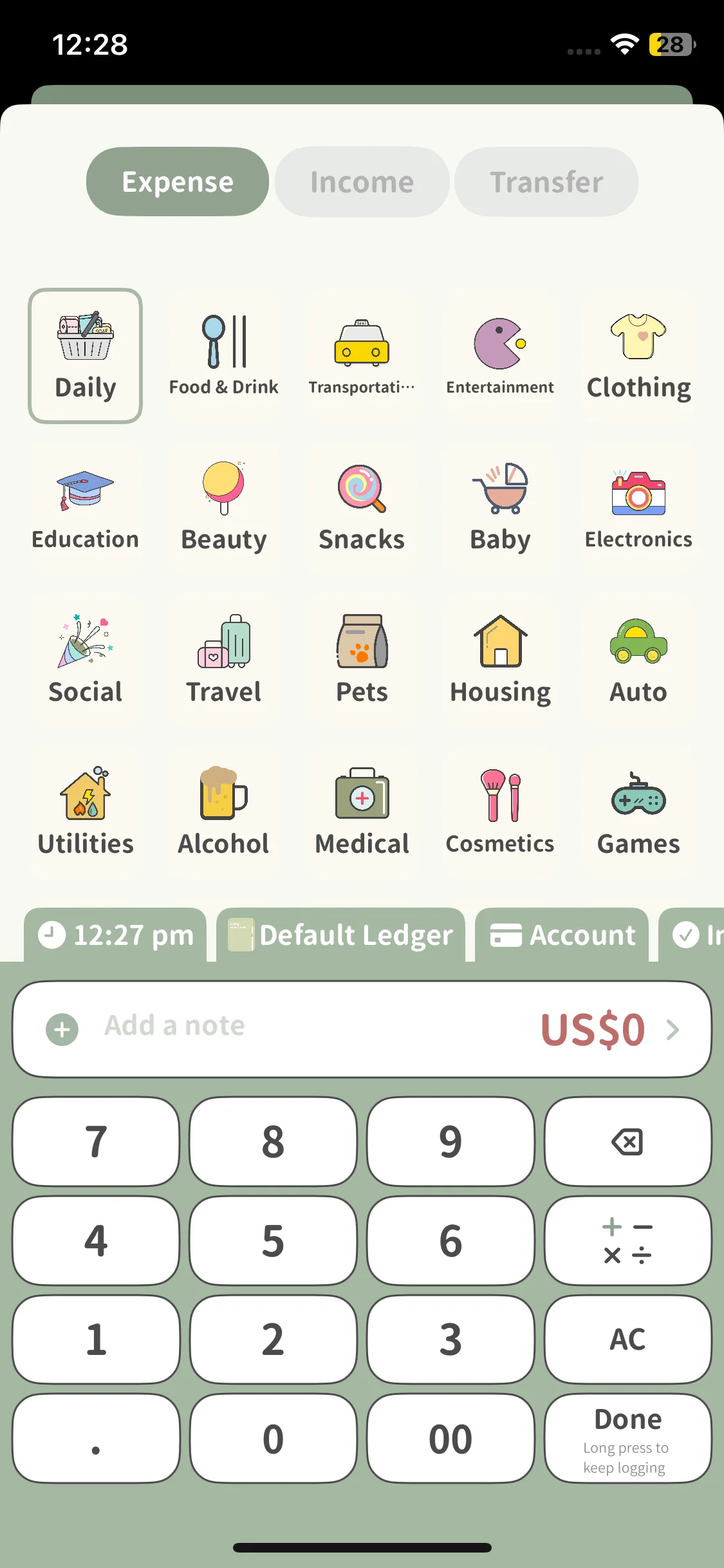This screenshot has height=1568, width=724.
Task: Switch to the Income tab
Action: (362, 182)
